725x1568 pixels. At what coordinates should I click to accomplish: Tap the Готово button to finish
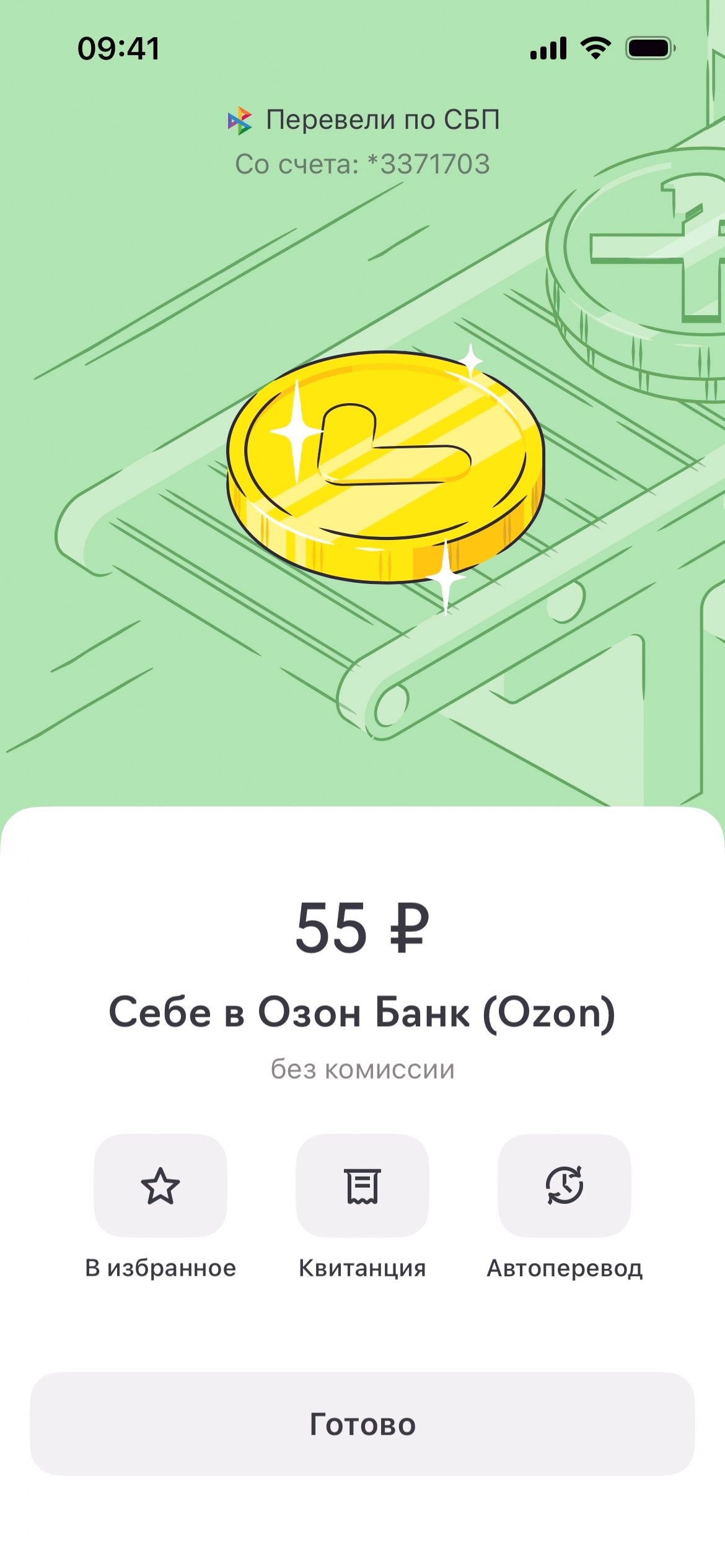tap(362, 1424)
